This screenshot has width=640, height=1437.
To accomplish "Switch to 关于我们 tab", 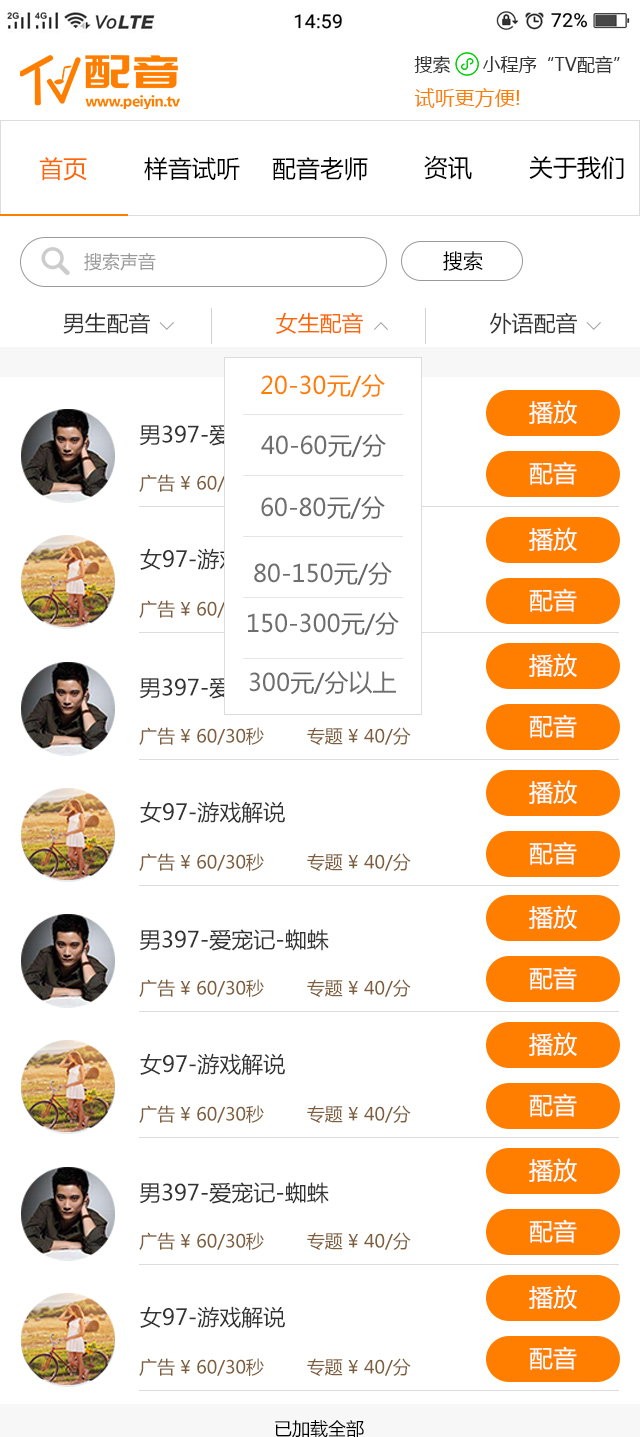I will [576, 169].
